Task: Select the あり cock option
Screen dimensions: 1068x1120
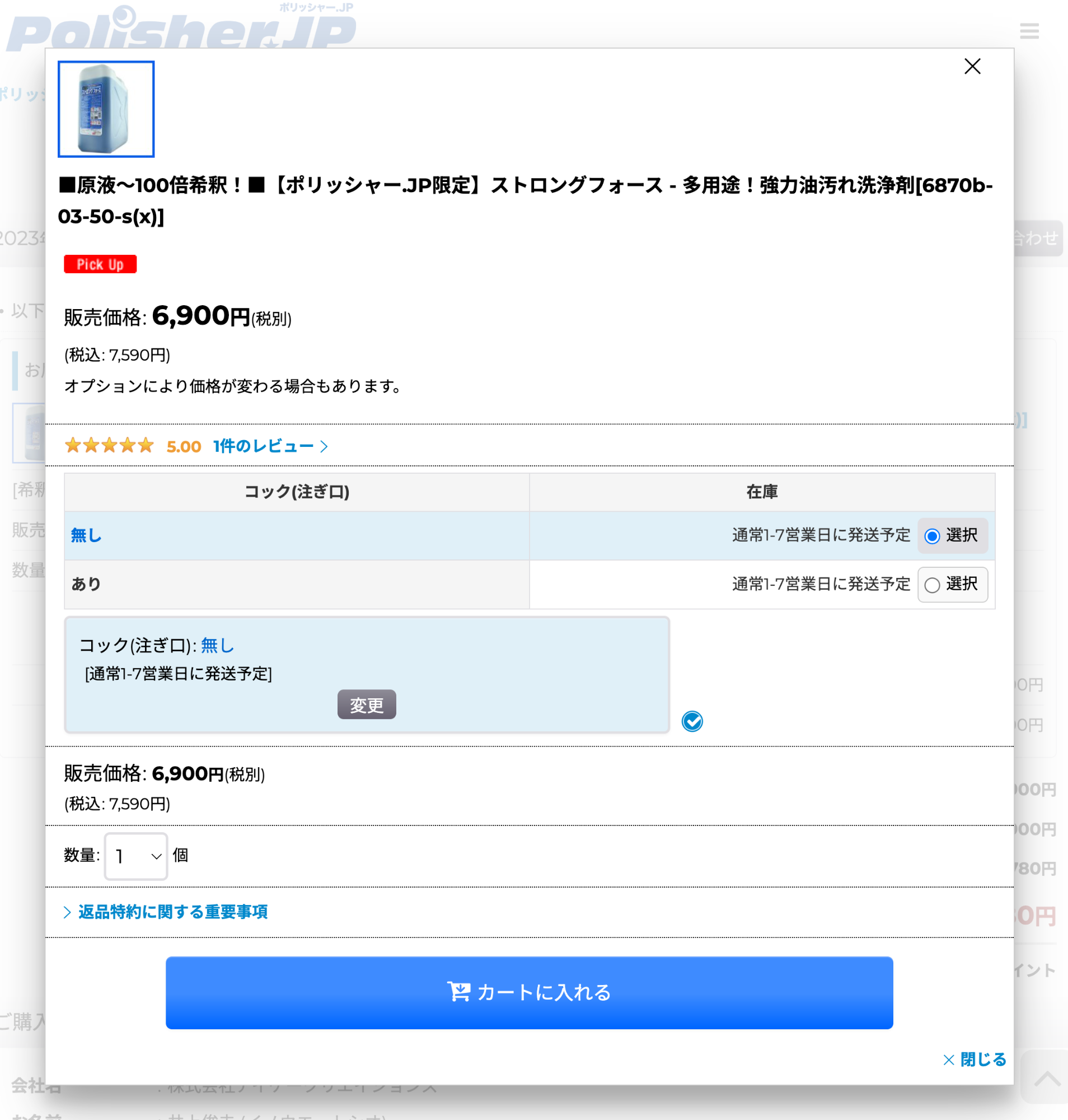Action: (x=931, y=585)
